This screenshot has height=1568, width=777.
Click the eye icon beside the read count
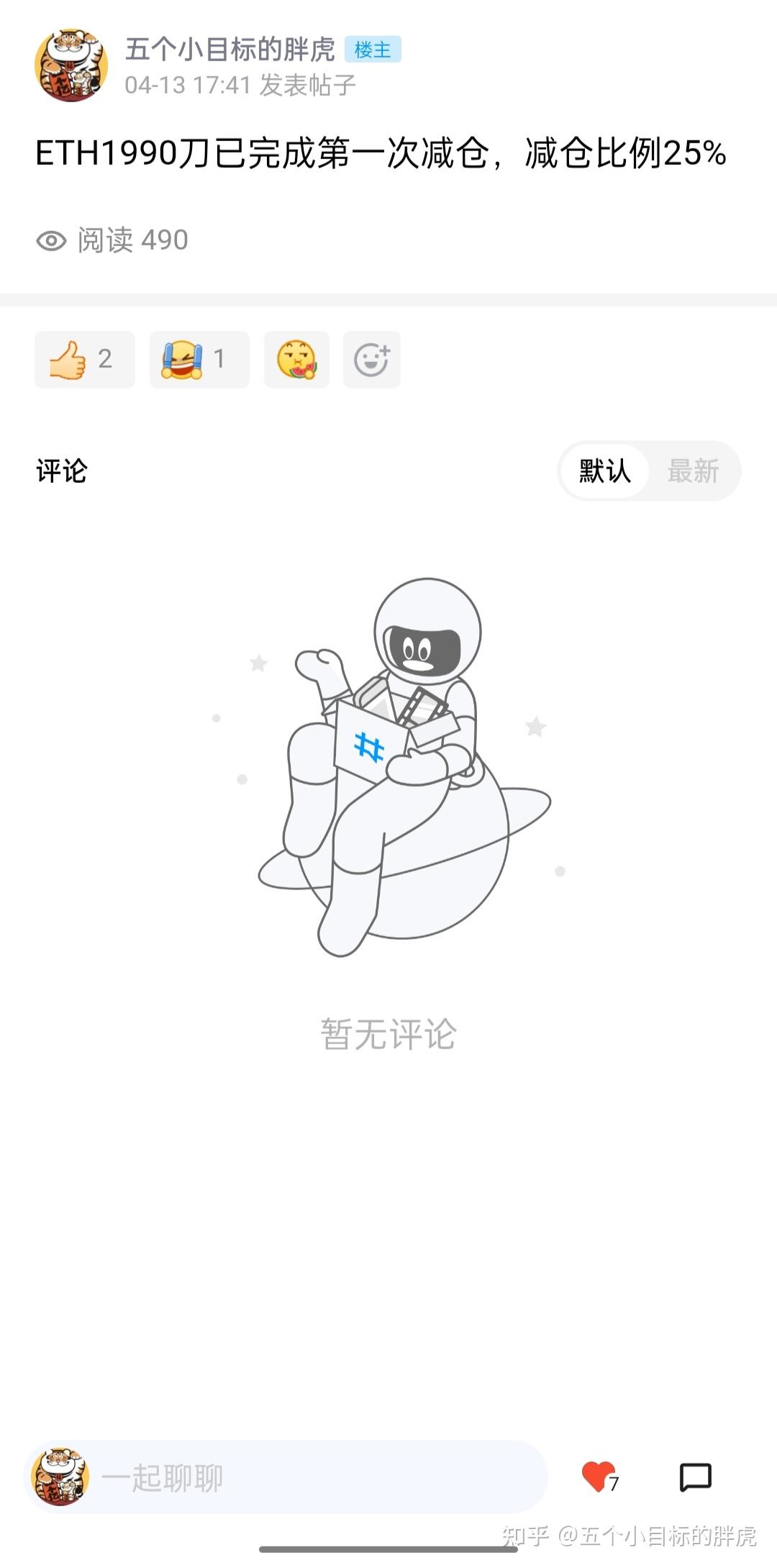click(47, 240)
